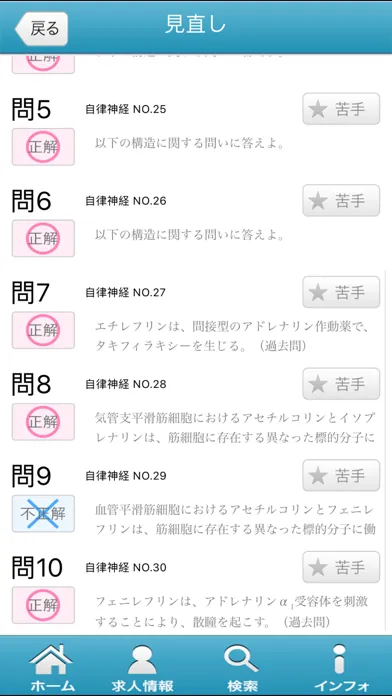
Task: Mark 問5 as 苦手
Action: pos(341,109)
